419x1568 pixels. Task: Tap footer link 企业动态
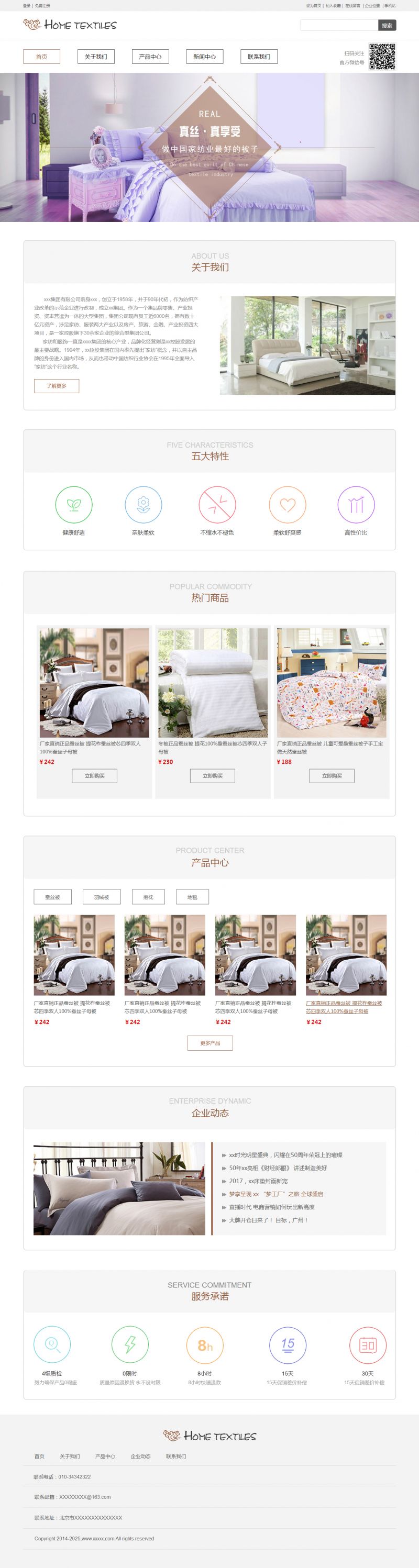(x=140, y=1456)
